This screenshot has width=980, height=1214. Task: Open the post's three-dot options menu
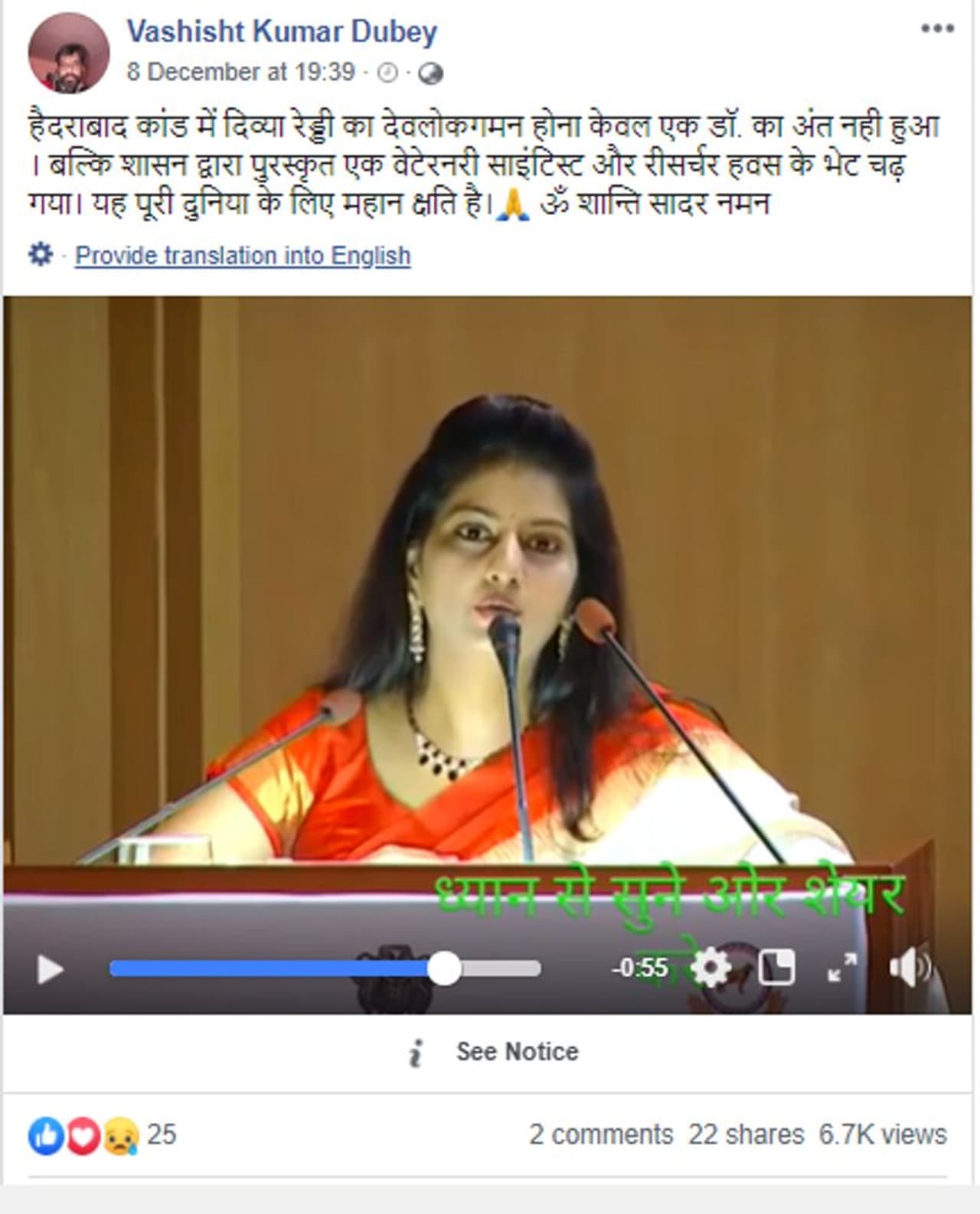[936, 30]
